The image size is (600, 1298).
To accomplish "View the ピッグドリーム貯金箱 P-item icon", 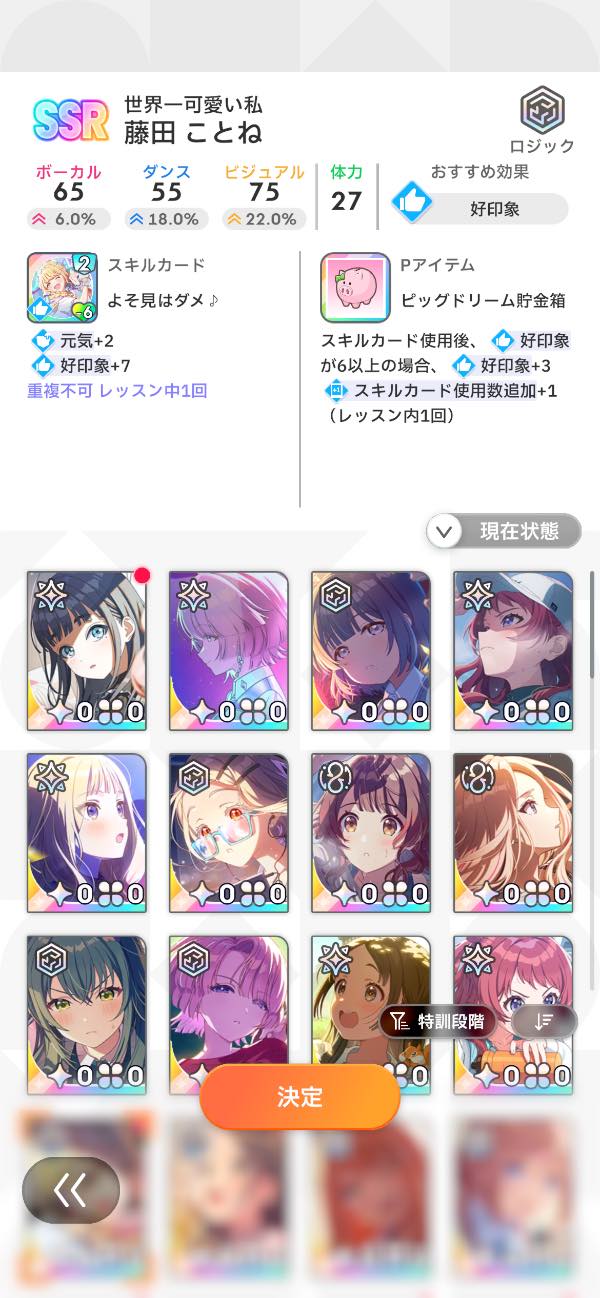I will (x=355, y=287).
